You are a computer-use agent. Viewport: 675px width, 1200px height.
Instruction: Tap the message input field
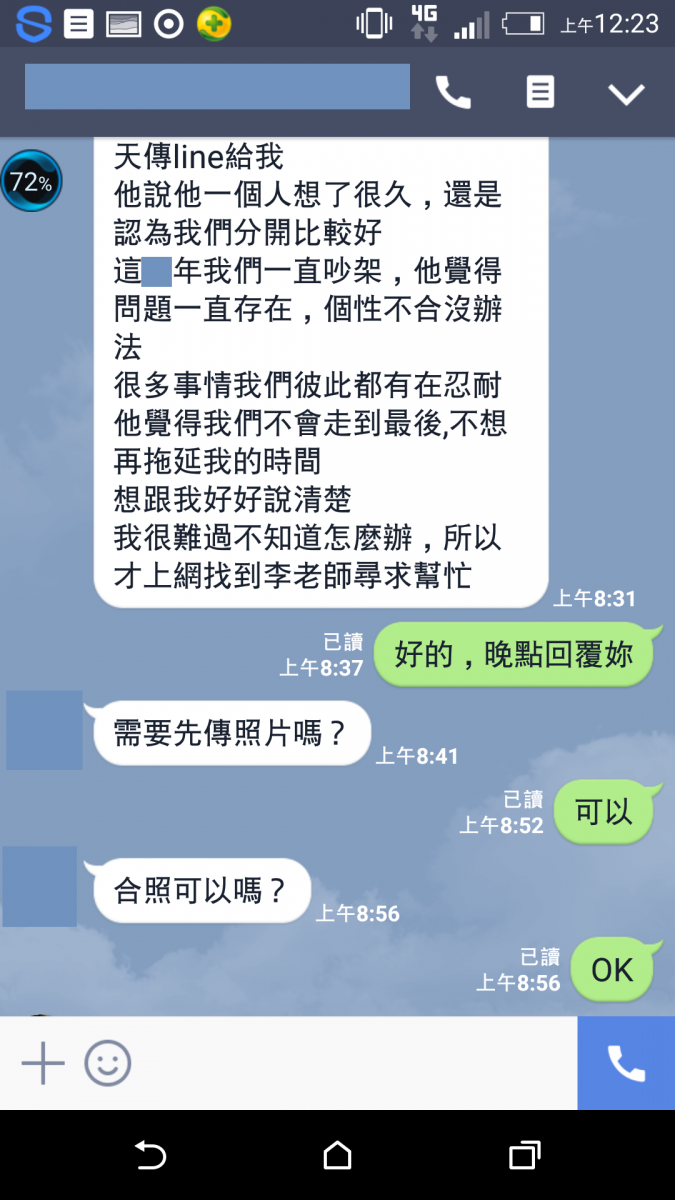[x=350, y=1063]
